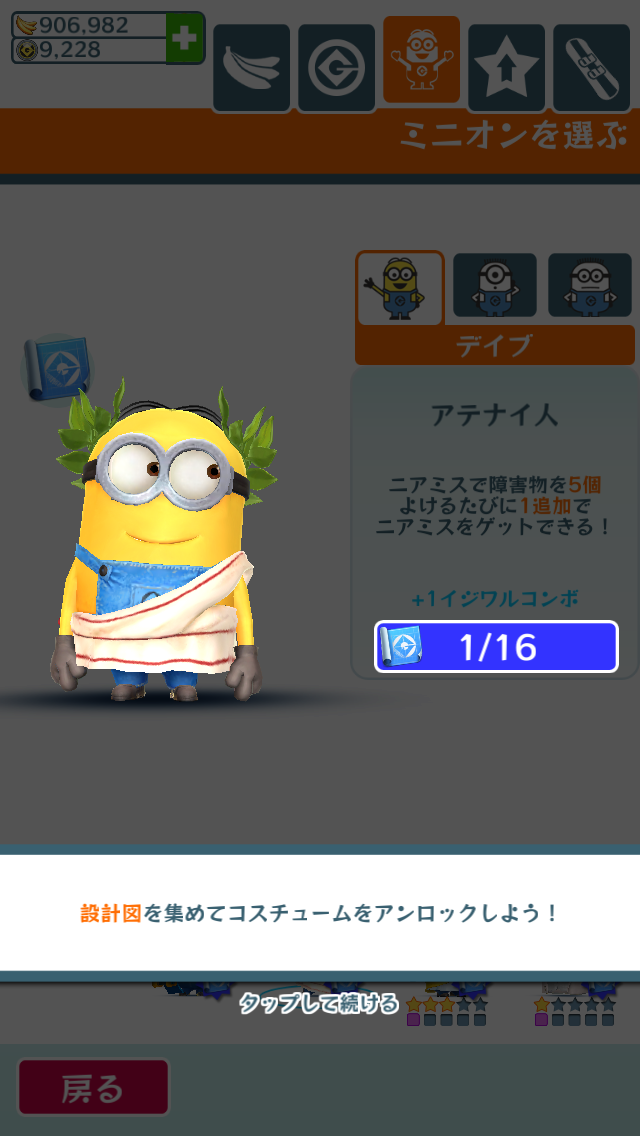The image size is (640, 1136).
Task: Select the minion costumes tab
Action: coord(422,60)
